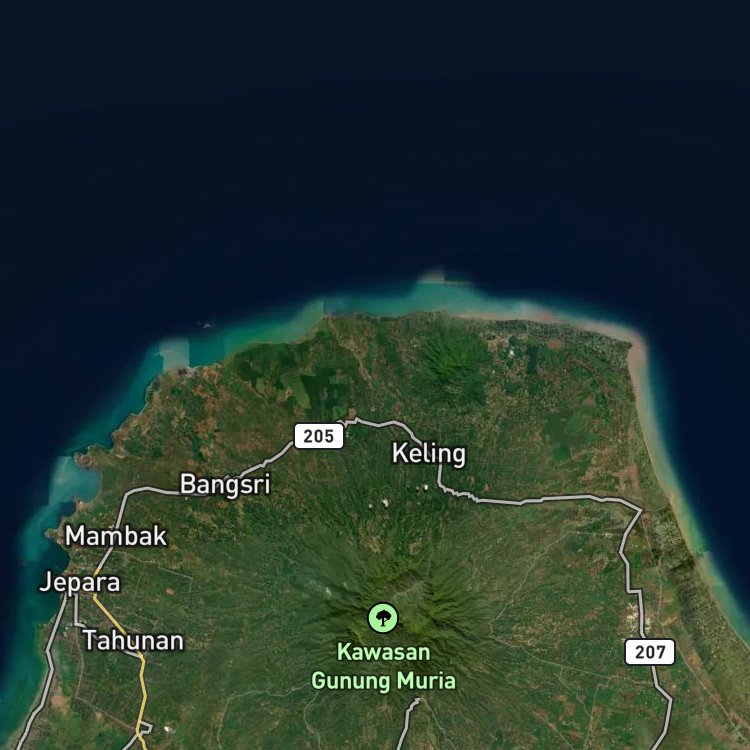Select the Bangsri place label
Screen dimensions: 750x750
(225, 485)
